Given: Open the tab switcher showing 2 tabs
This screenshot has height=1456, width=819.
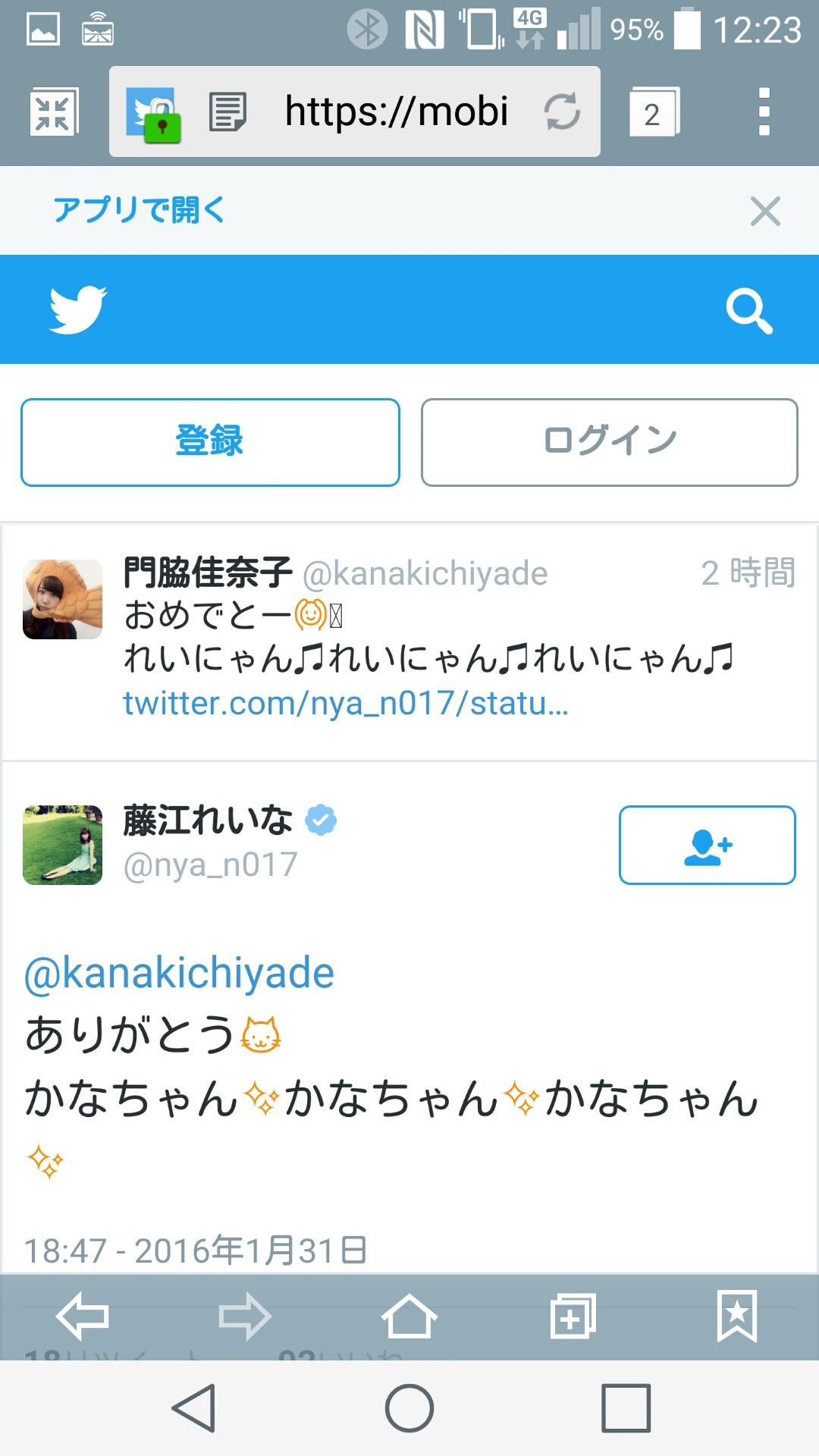Looking at the screenshot, I should (x=654, y=111).
